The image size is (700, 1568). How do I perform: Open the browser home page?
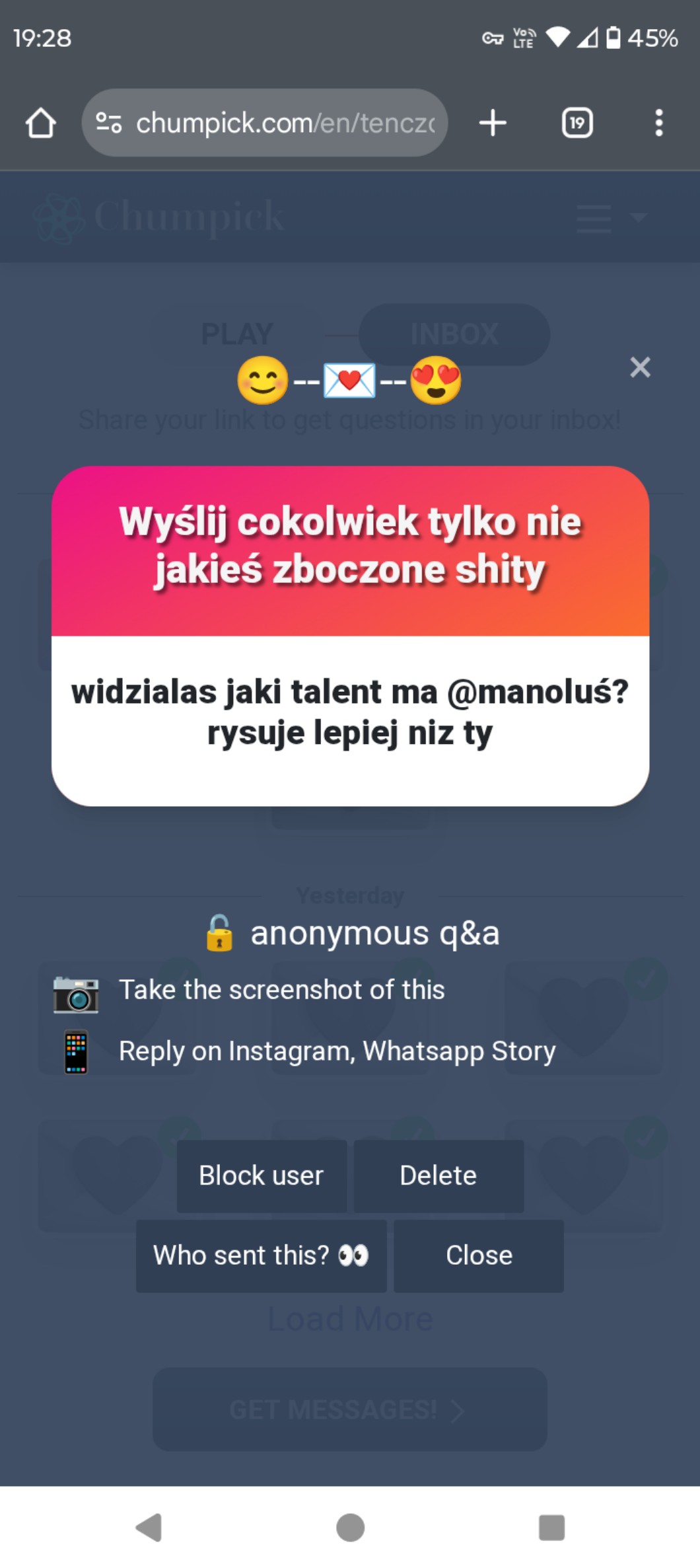click(41, 123)
